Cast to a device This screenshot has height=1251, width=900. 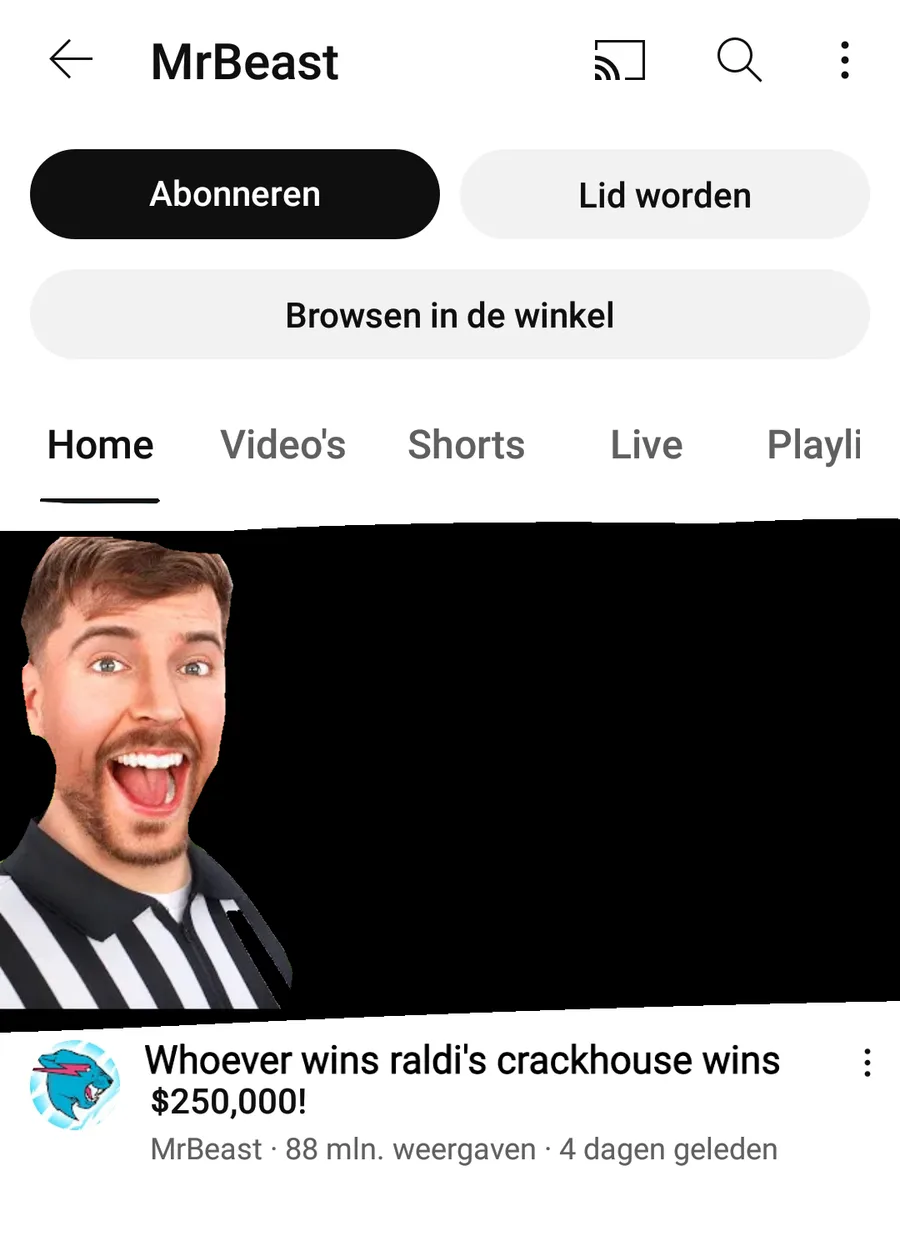(619, 61)
